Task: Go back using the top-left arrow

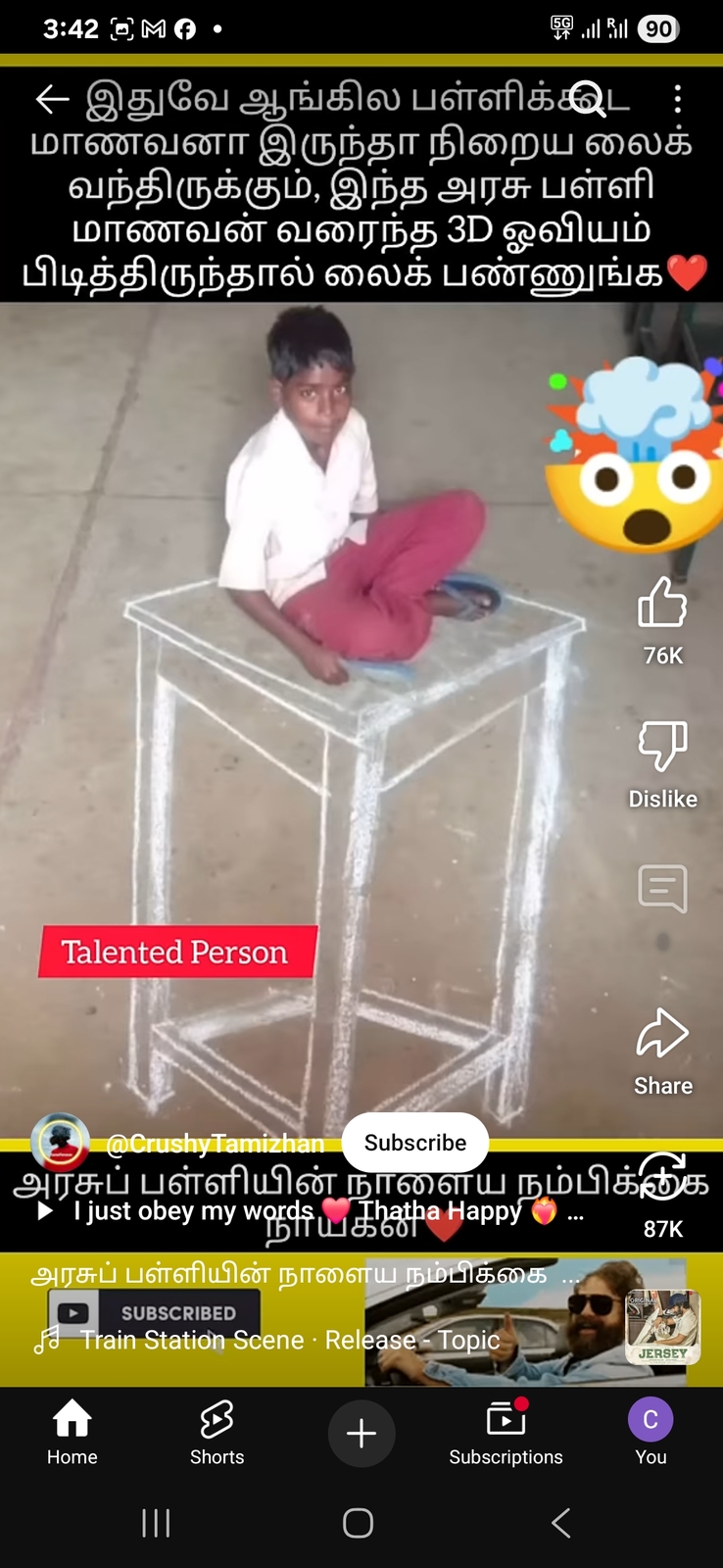Action: tap(52, 98)
